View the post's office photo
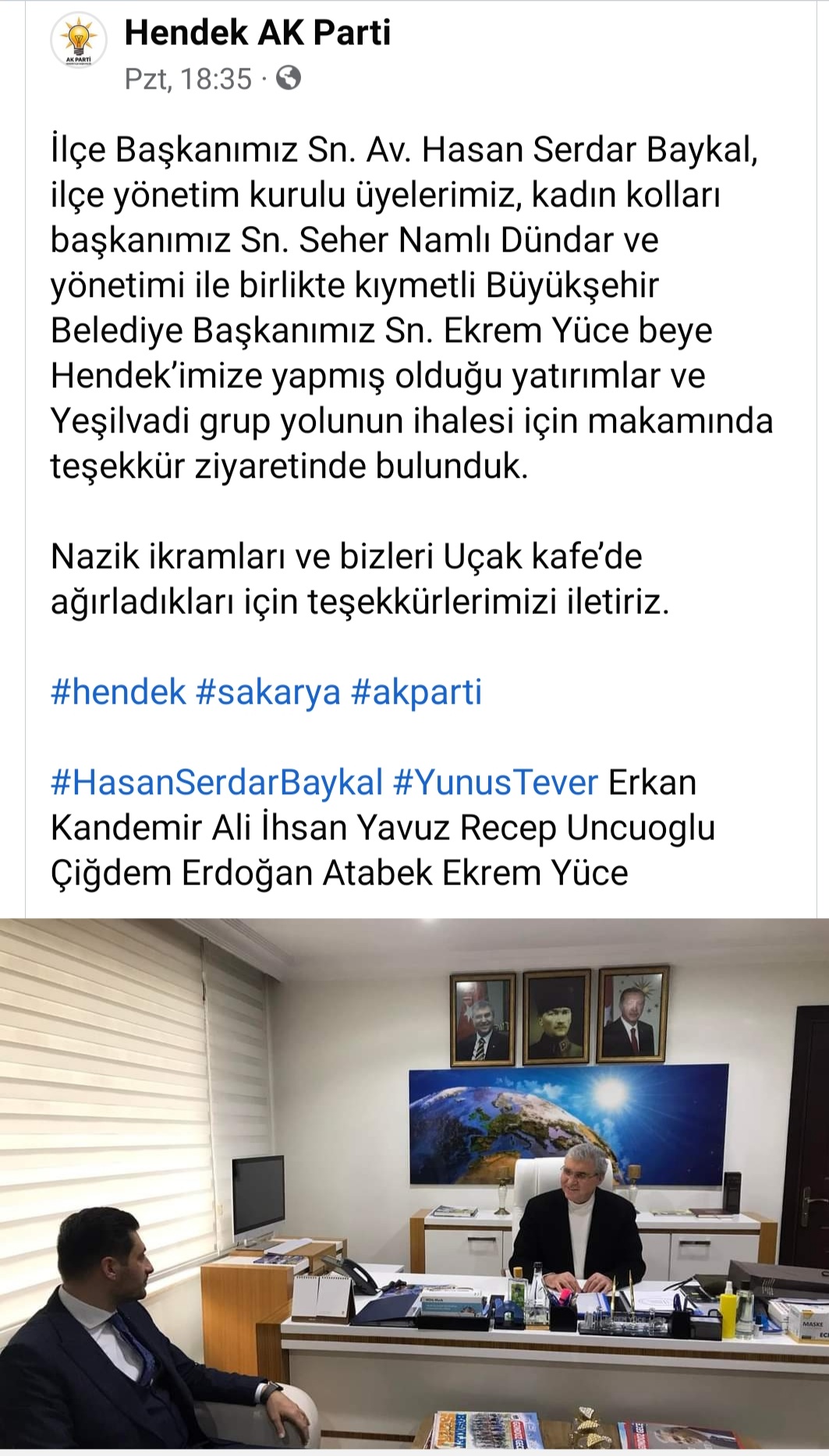Screen dimensions: 829x1456 click(x=414, y=1185)
